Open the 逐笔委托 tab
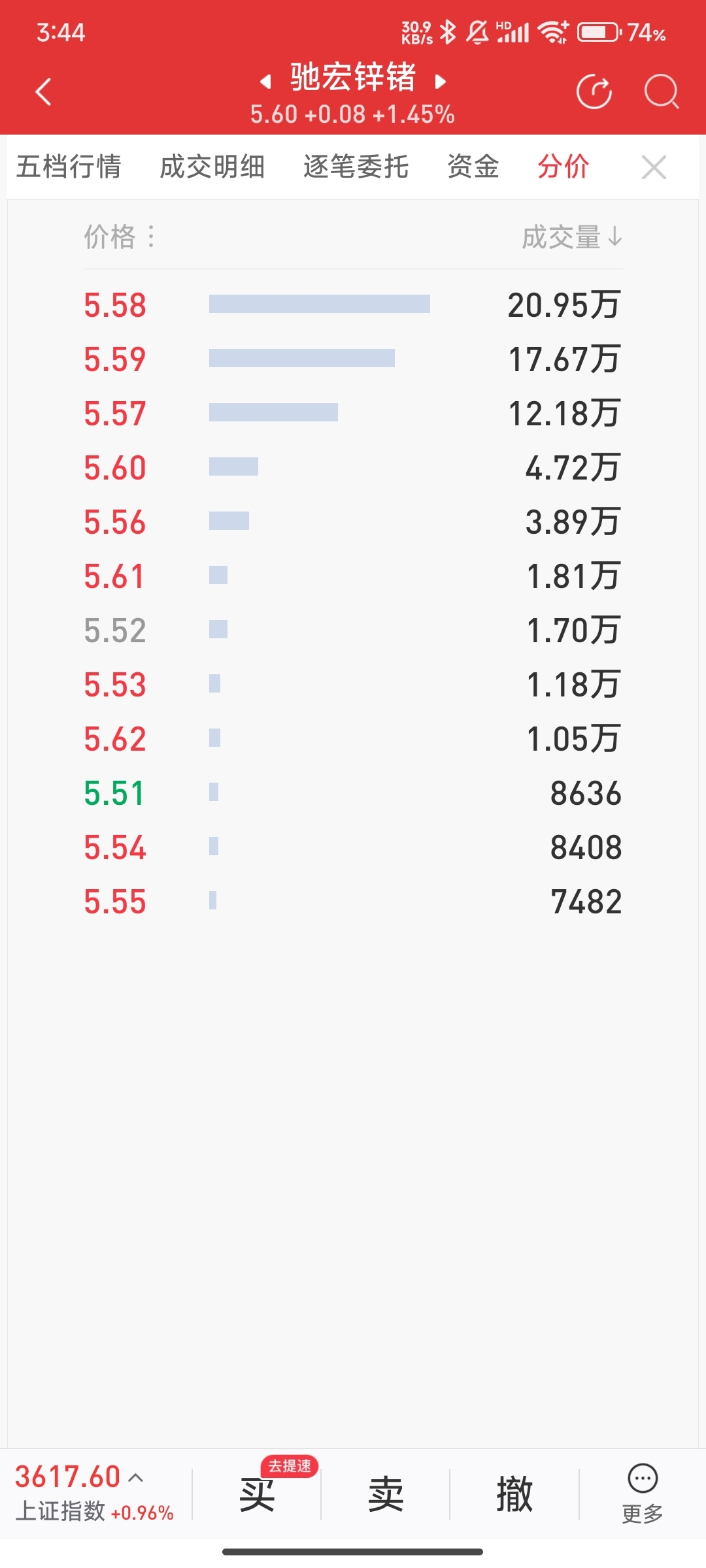This screenshot has width=706, height=1568. pyautogui.click(x=356, y=167)
